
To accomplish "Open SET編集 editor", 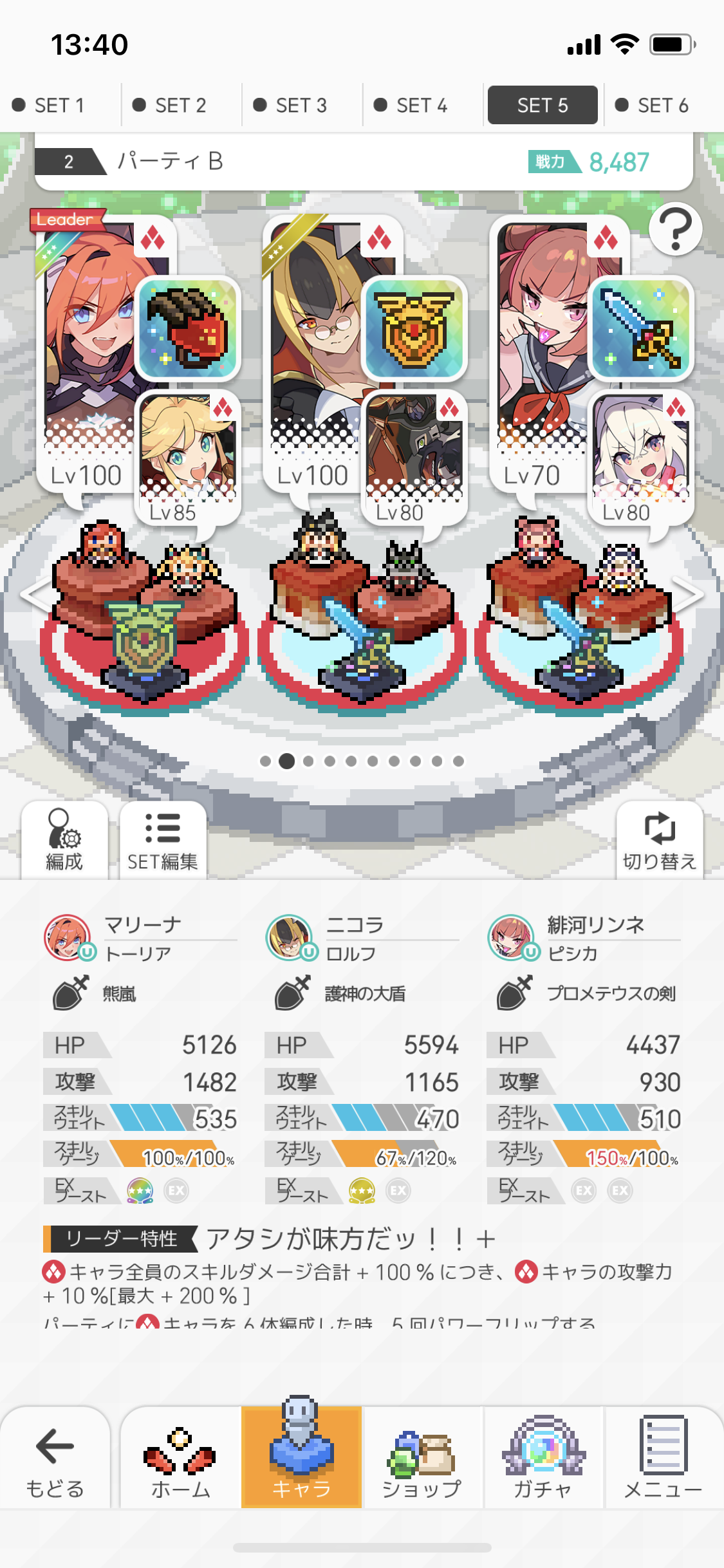I will click(x=163, y=840).
